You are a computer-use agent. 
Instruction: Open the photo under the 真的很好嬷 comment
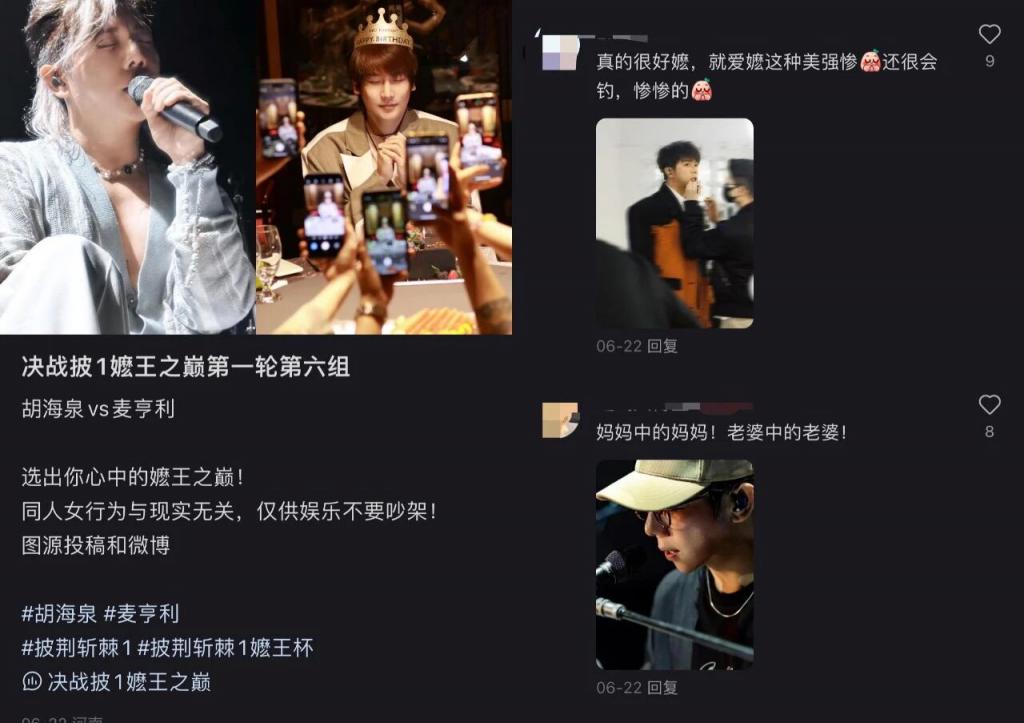(674, 223)
